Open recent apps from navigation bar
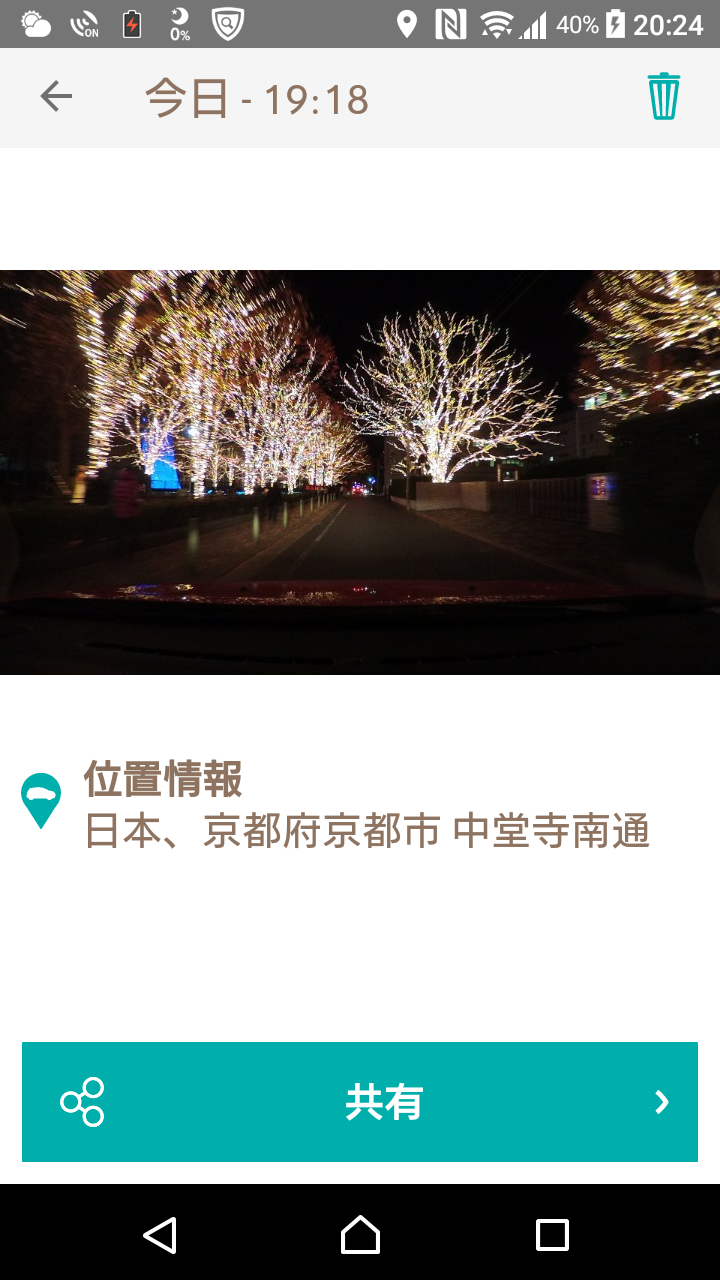 pos(552,1235)
